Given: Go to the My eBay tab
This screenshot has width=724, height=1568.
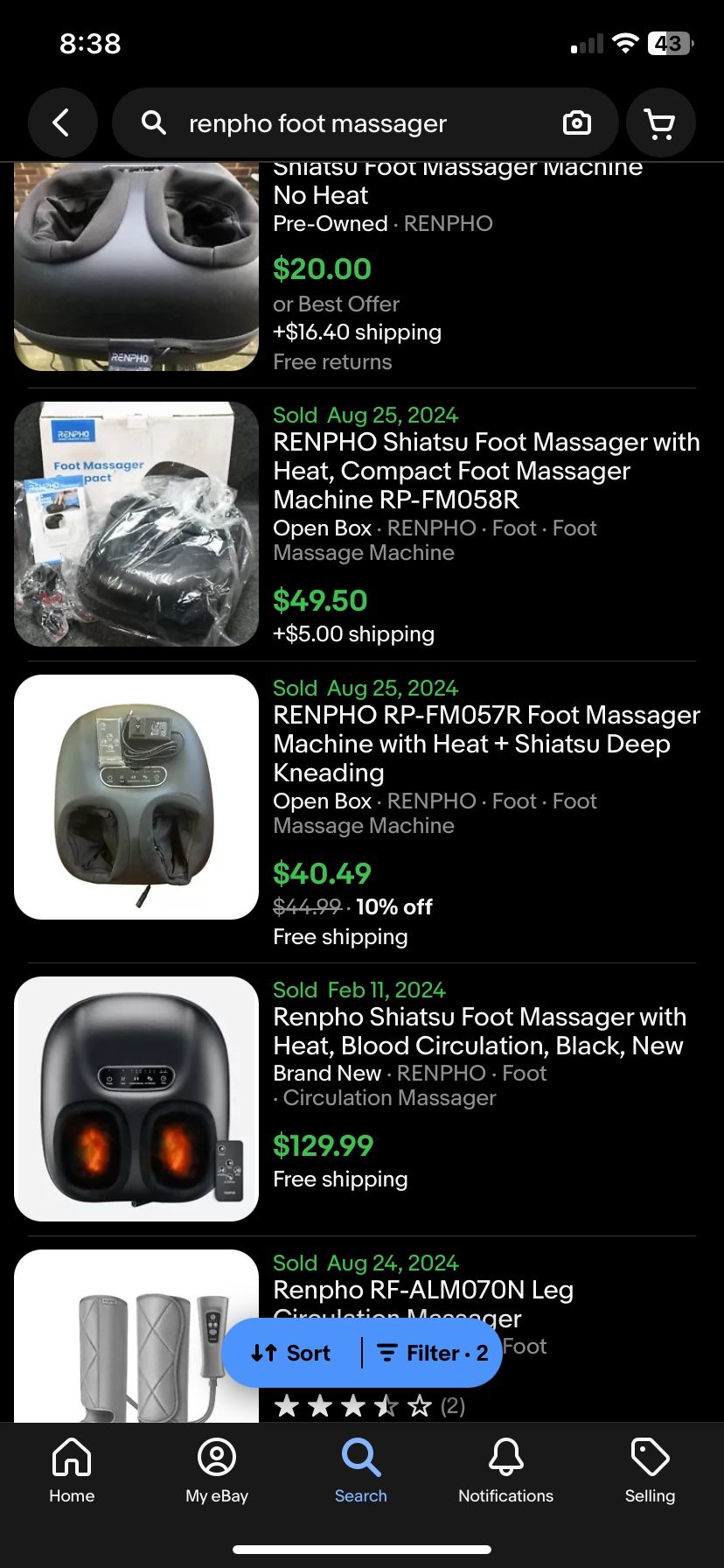Looking at the screenshot, I should coord(217,1470).
